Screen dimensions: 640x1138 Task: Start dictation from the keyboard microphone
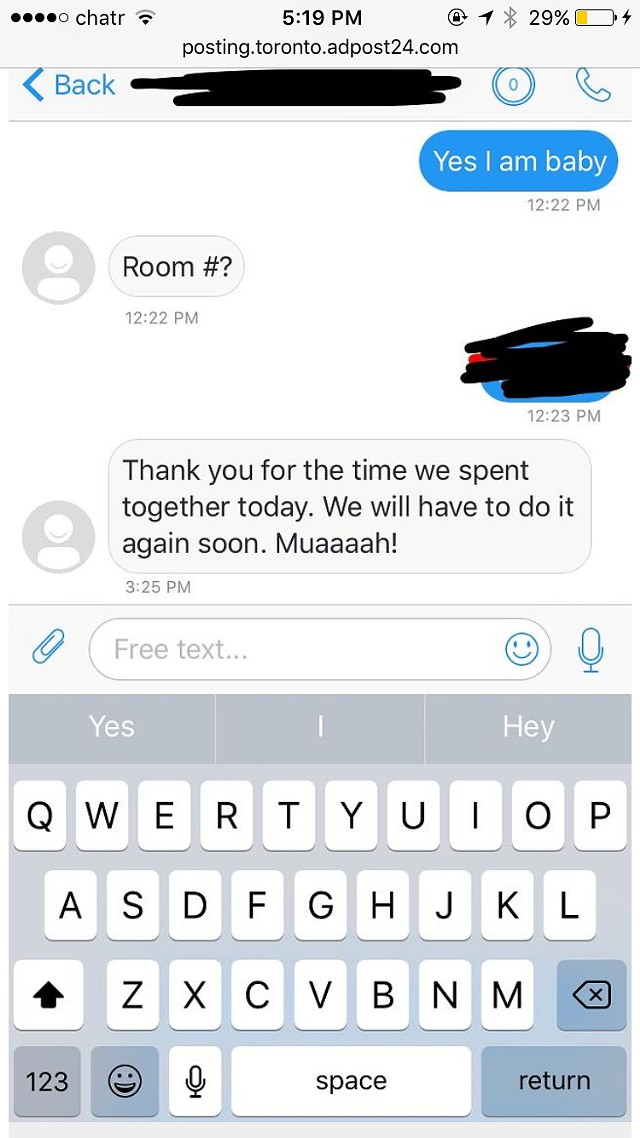pos(194,1081)
